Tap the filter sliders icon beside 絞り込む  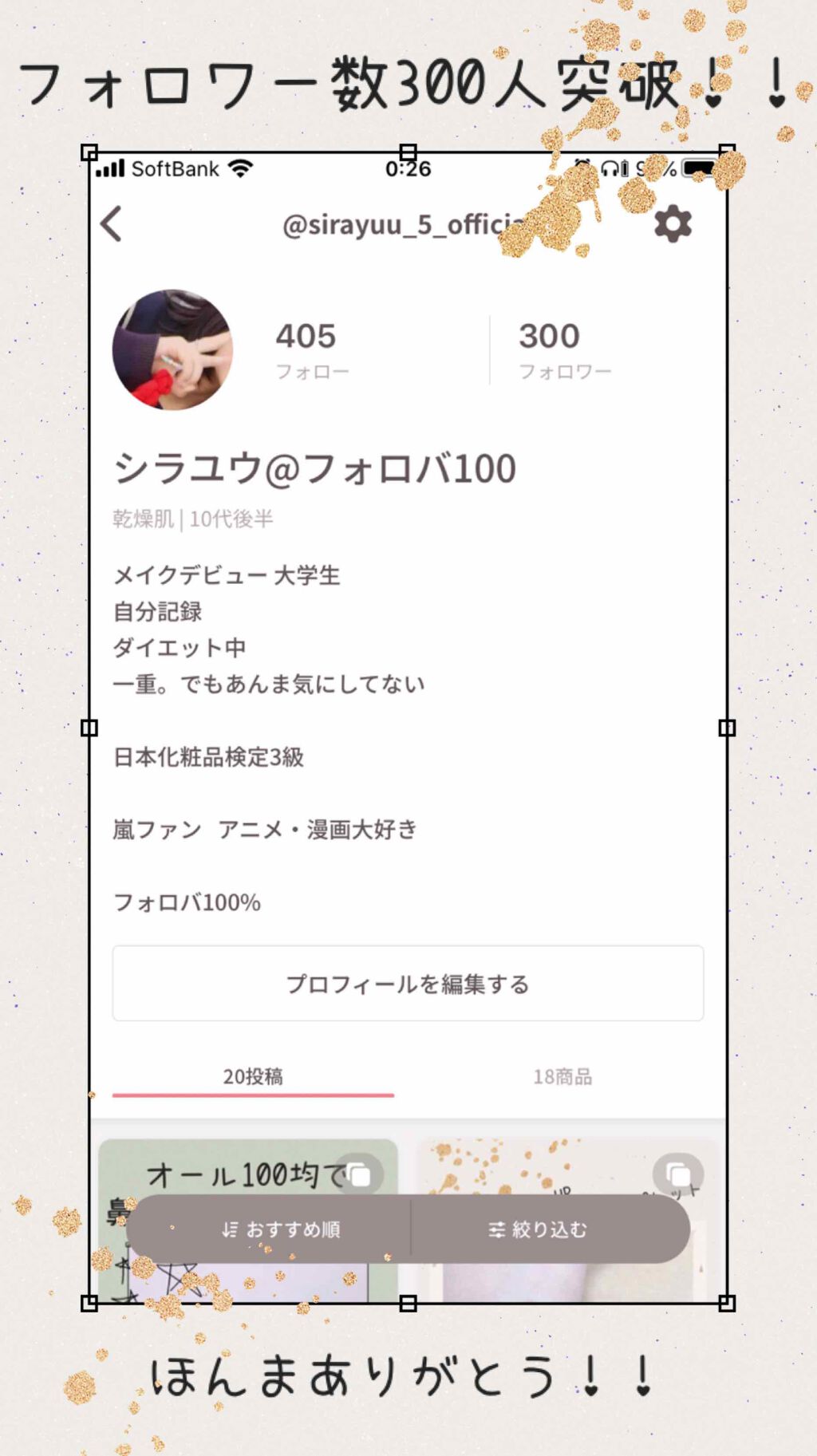point(497,1231)
